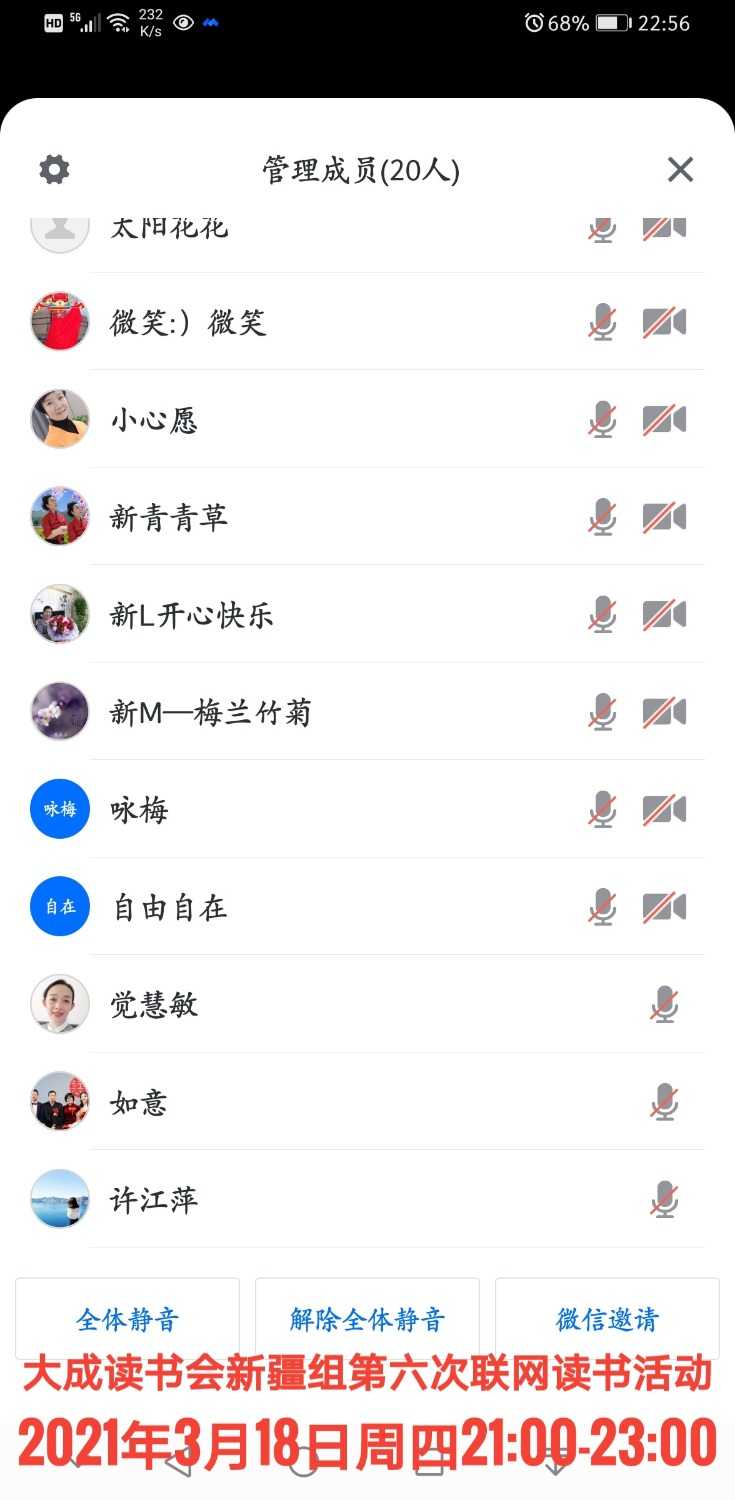Screen dimensions: 735x1500
Task: Open the profile avatar of 小心愿
Action: click(x=59, y=420)
